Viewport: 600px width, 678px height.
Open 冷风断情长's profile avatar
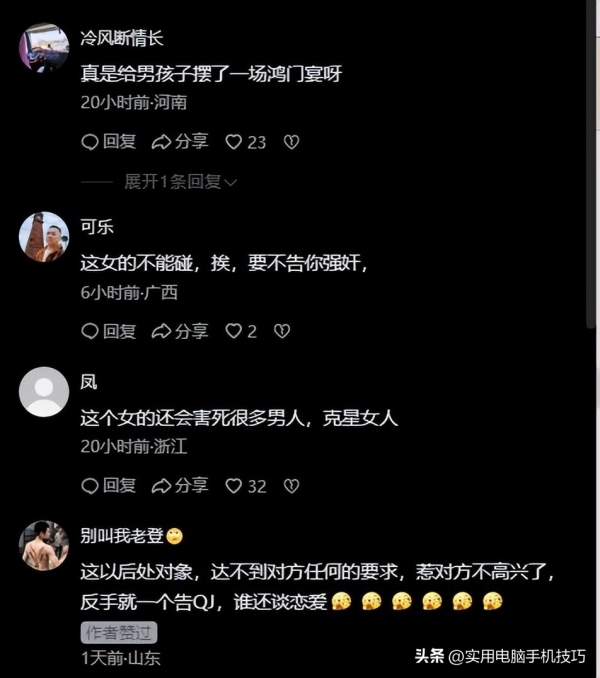click(x=44, y=48)
